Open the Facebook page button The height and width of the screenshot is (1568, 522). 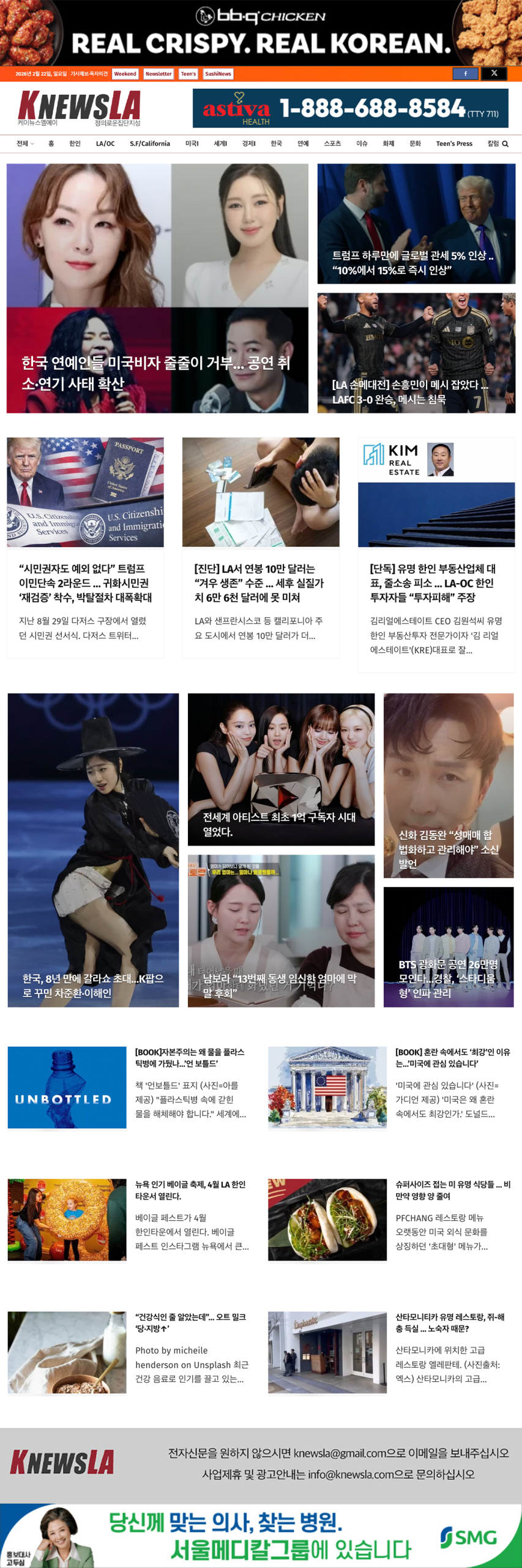coord(465,73)
